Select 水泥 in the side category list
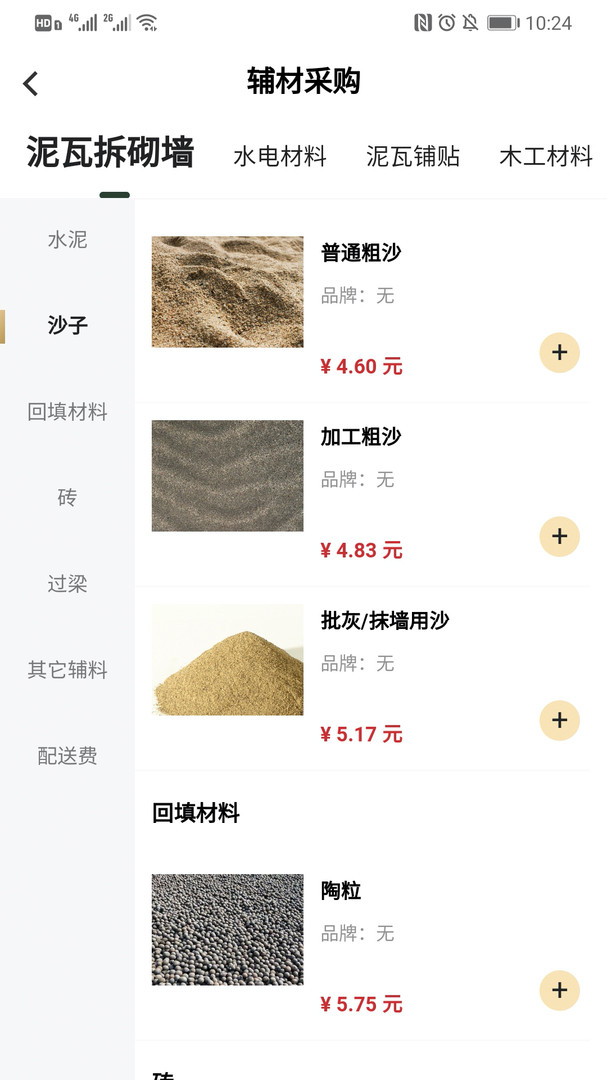Image resolution: width=607 pixels, height=1080 pixels. tap(67, 240)
